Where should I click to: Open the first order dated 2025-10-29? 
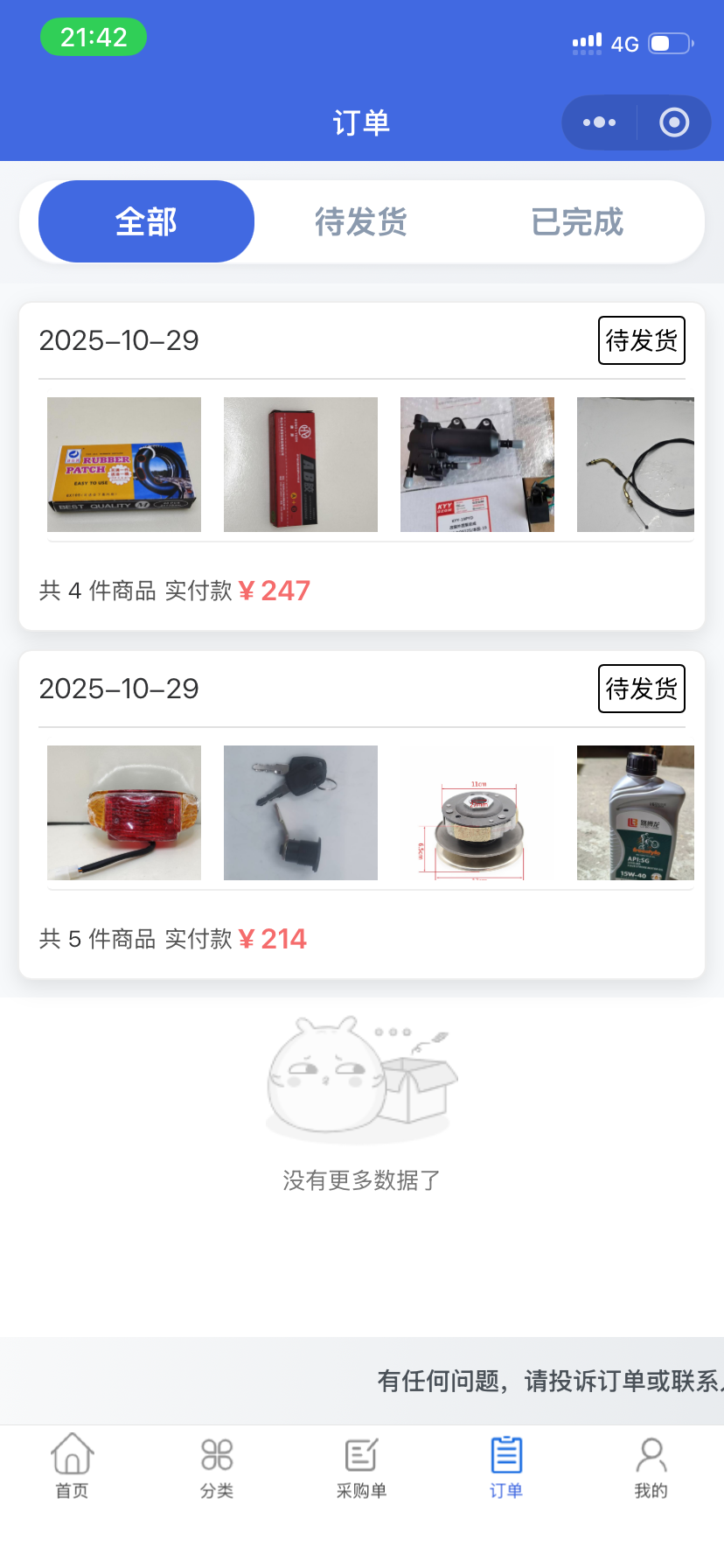click(362, 464)
